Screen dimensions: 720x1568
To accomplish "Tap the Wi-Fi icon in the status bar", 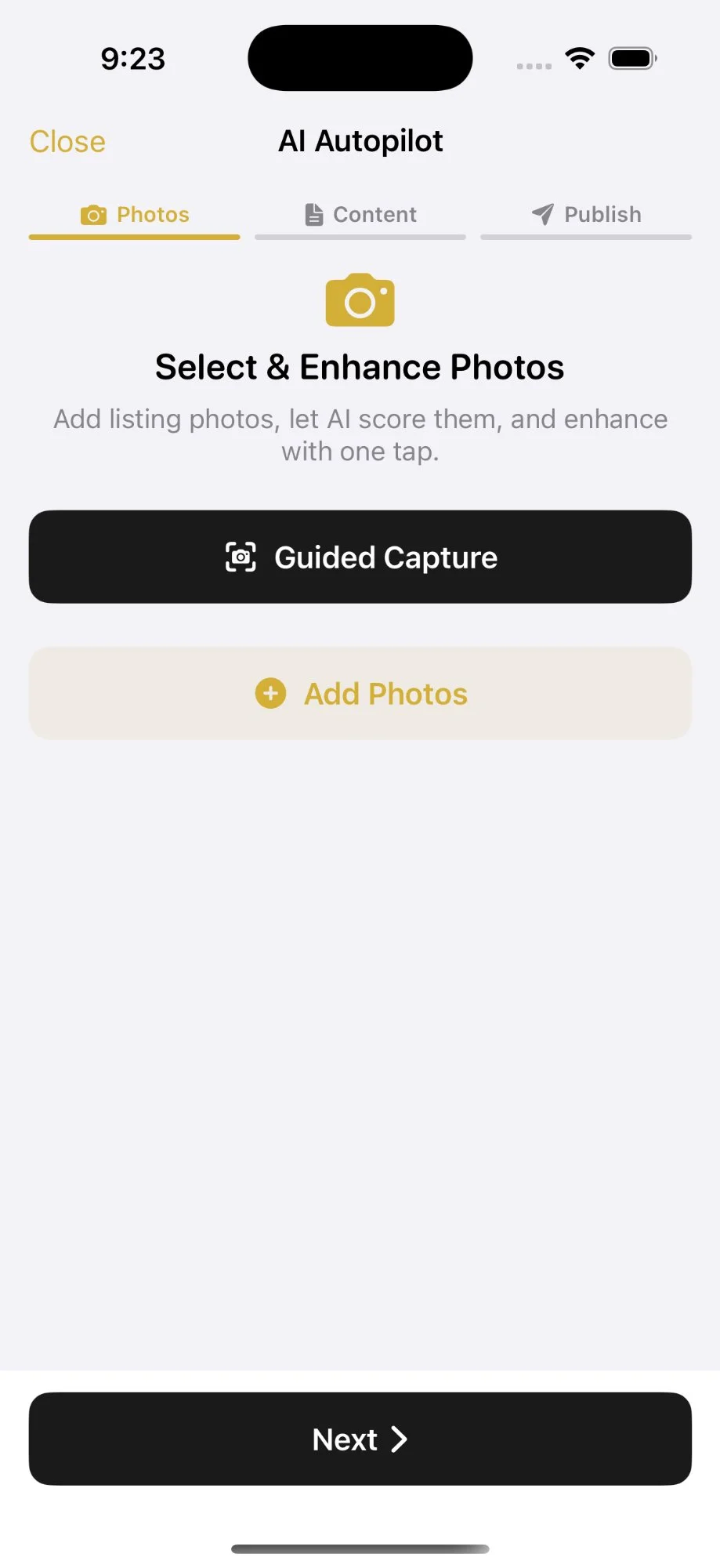I will tap(579, 57).
